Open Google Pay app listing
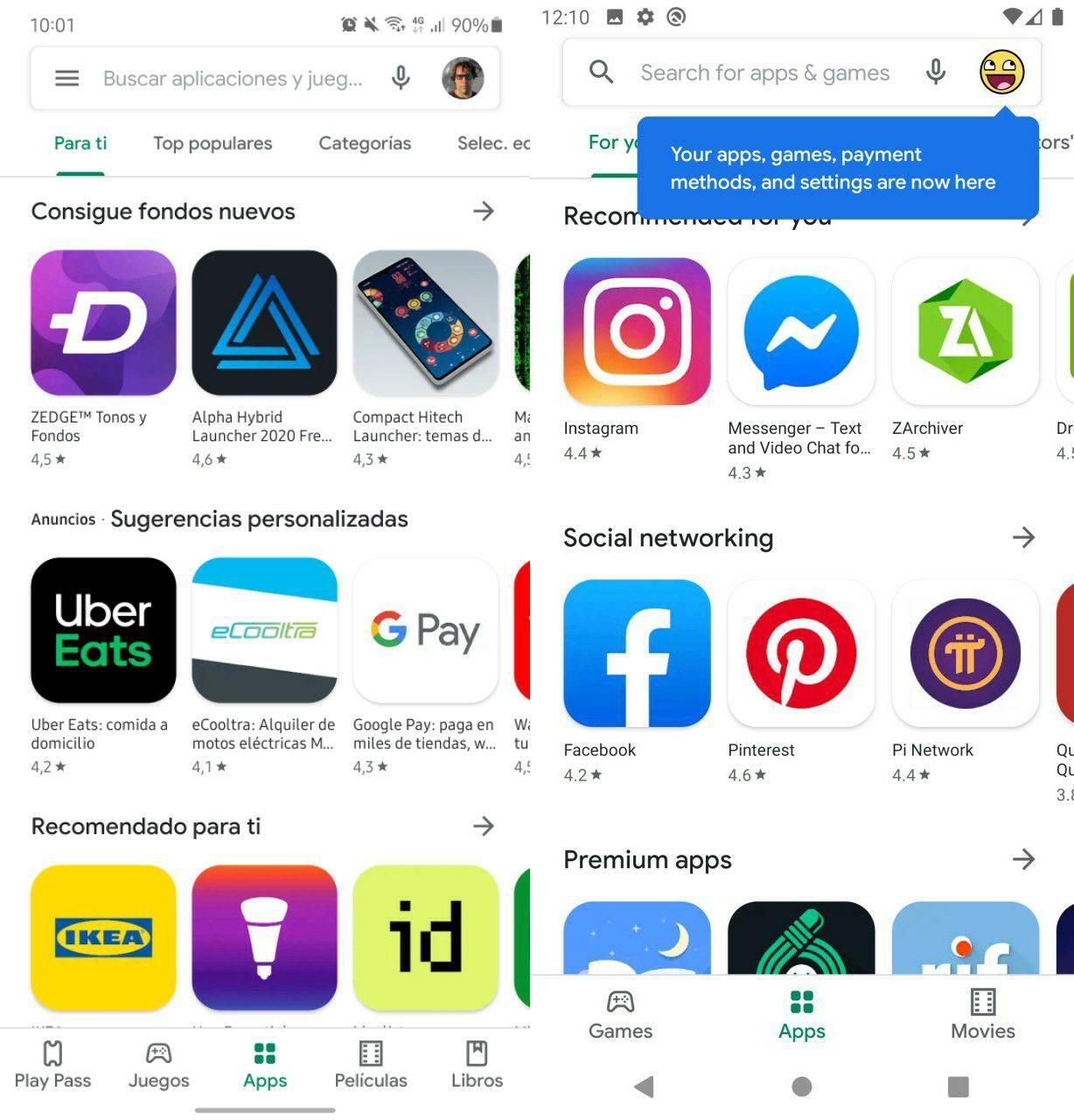 425,630
